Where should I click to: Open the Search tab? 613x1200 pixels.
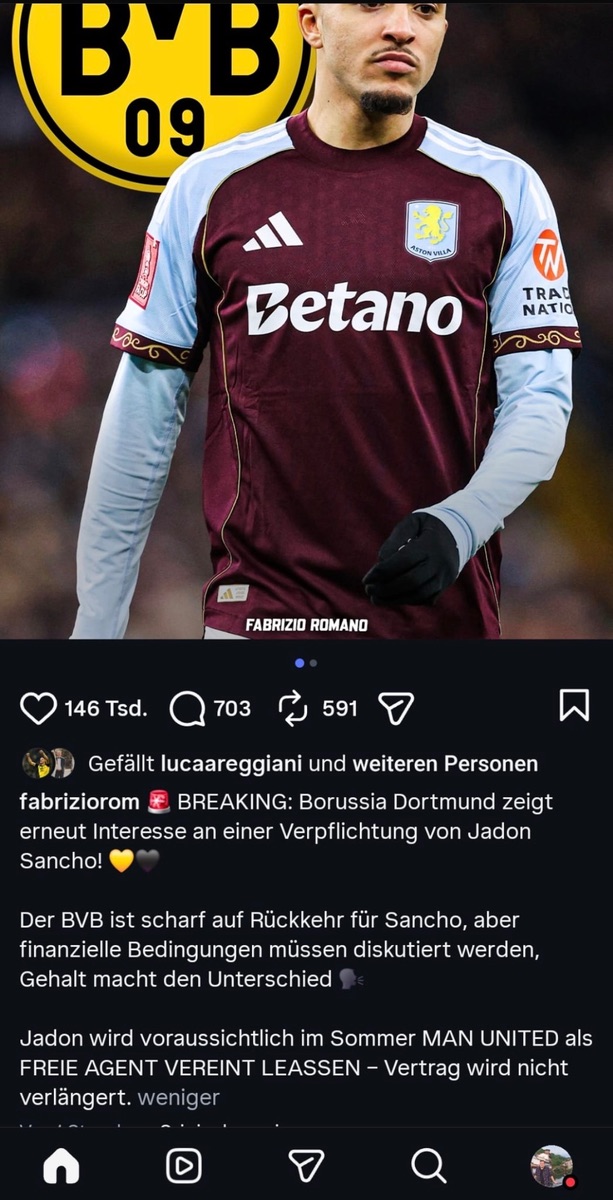pyautogui.click(x=428, y=1165)
